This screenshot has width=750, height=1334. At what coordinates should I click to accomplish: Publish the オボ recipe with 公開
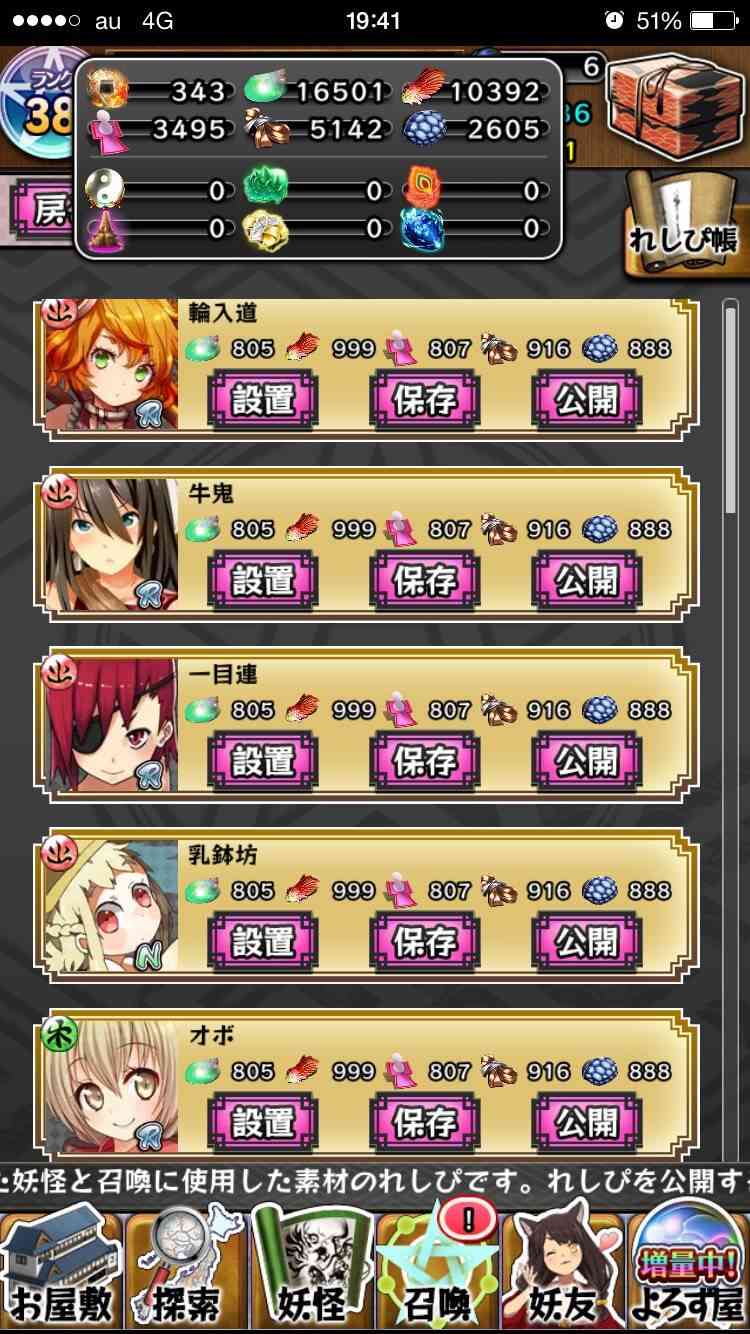[587, 1122]
